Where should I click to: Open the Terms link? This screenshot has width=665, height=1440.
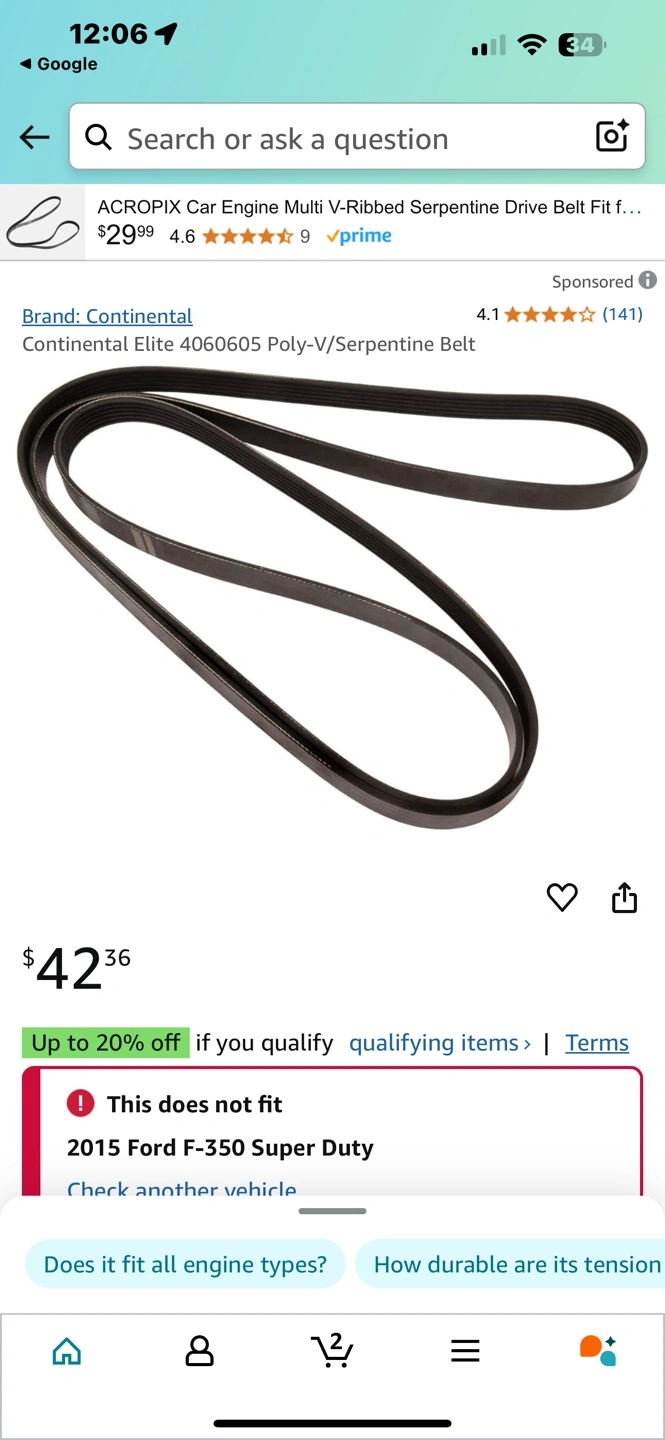point(597,1043)
